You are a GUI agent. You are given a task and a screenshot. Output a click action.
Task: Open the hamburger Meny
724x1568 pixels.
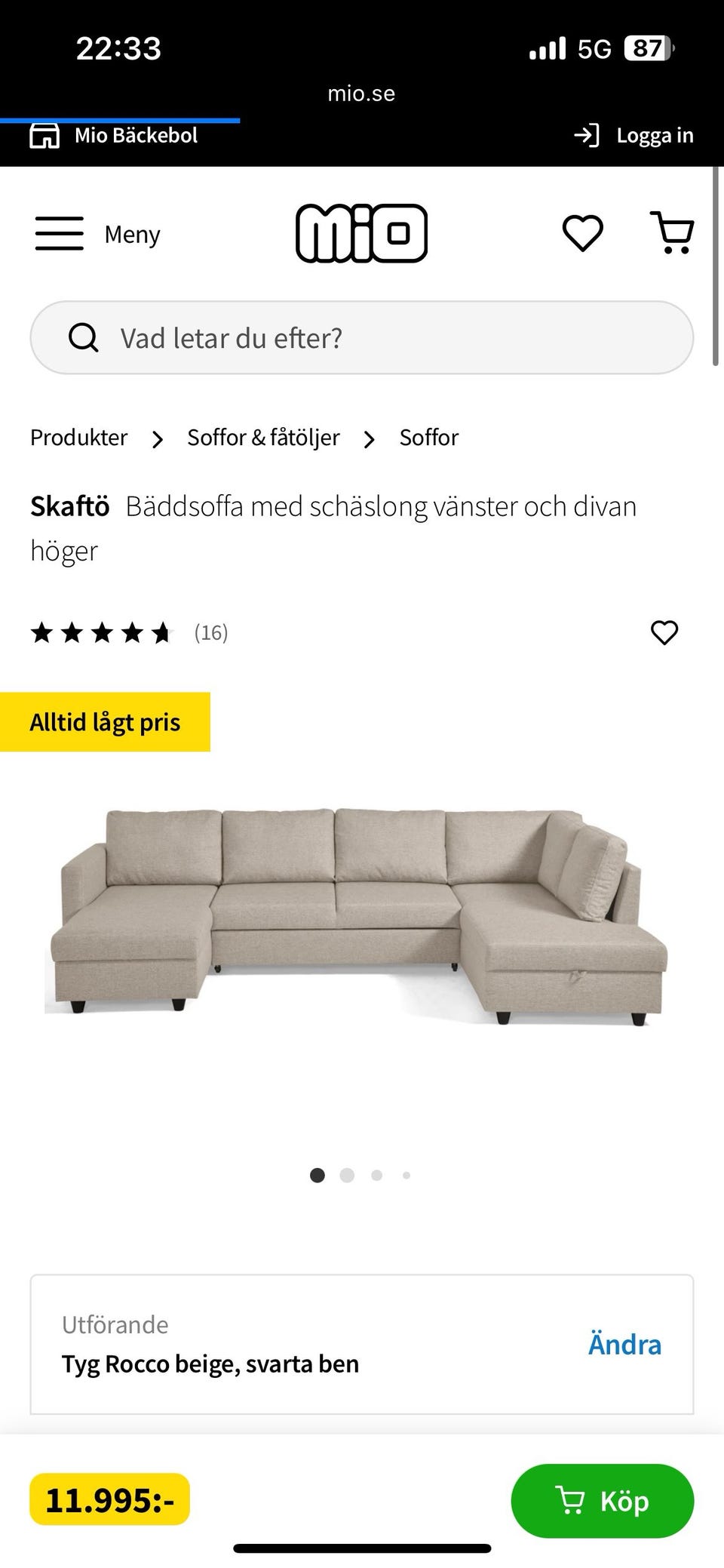pyautogui.click(x=59, y=233)
